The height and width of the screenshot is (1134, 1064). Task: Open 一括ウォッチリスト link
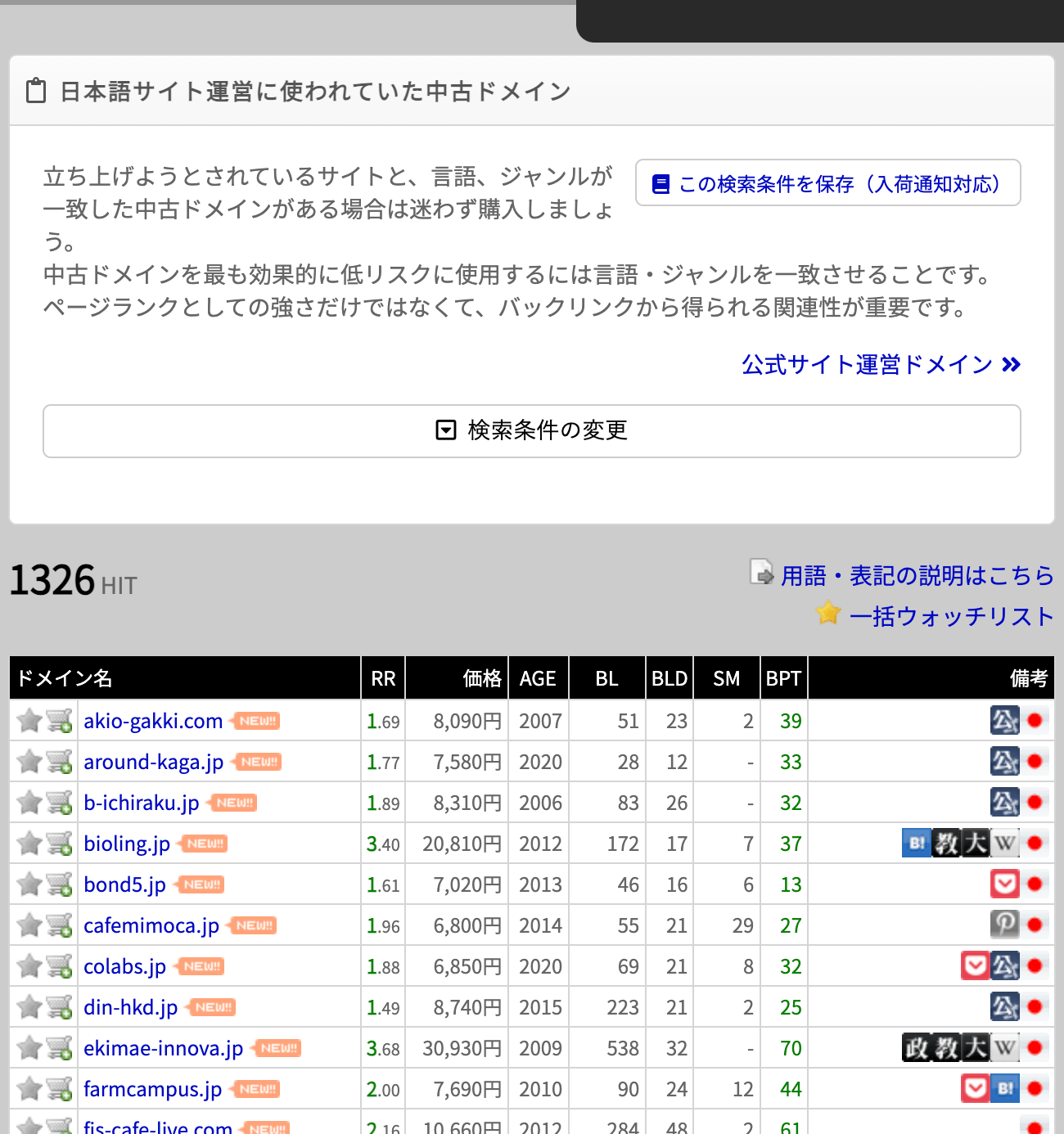pyautogui.click(x=950, y=616)
